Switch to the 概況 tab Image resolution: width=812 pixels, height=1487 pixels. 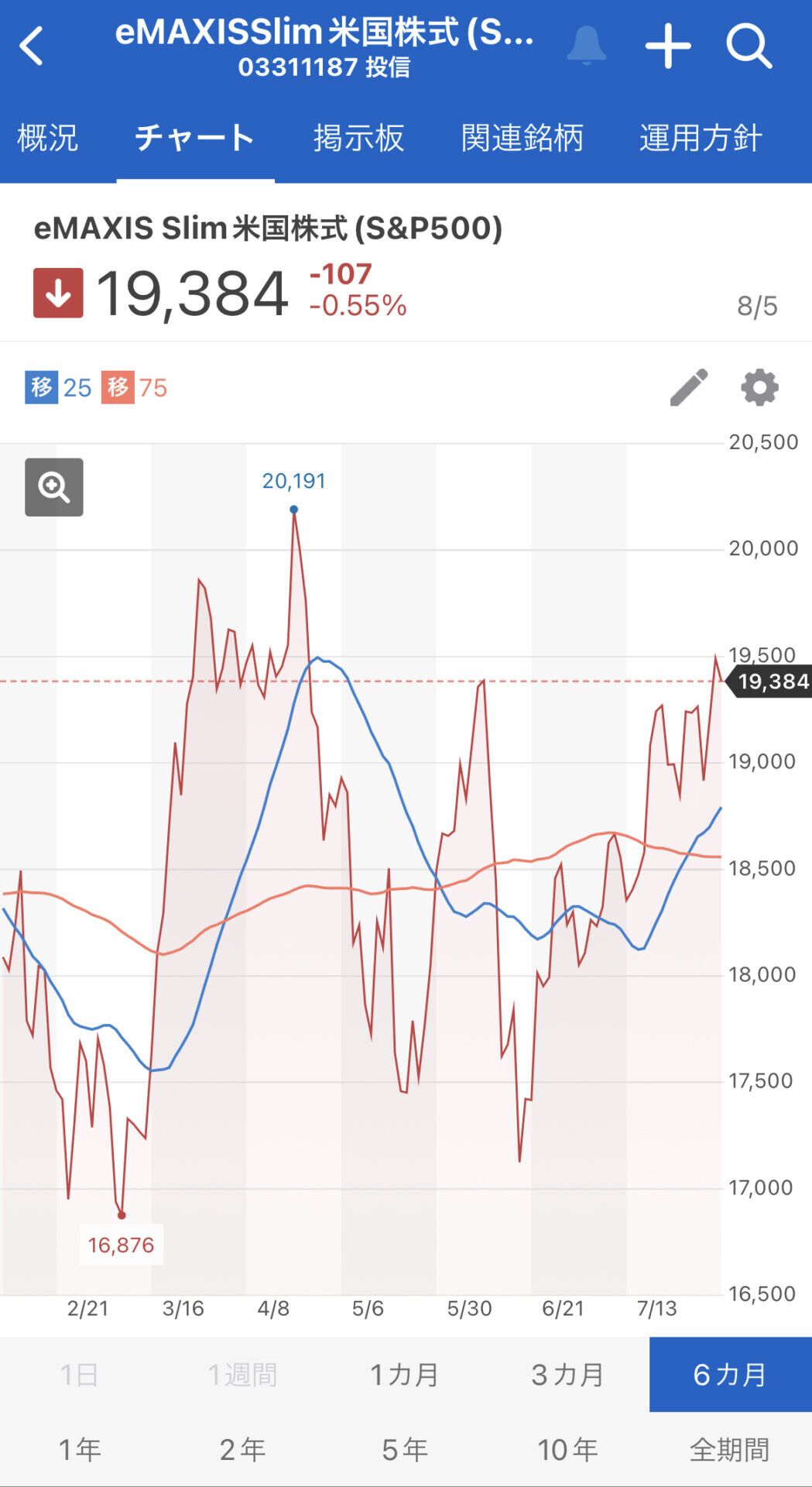(48, 139)
